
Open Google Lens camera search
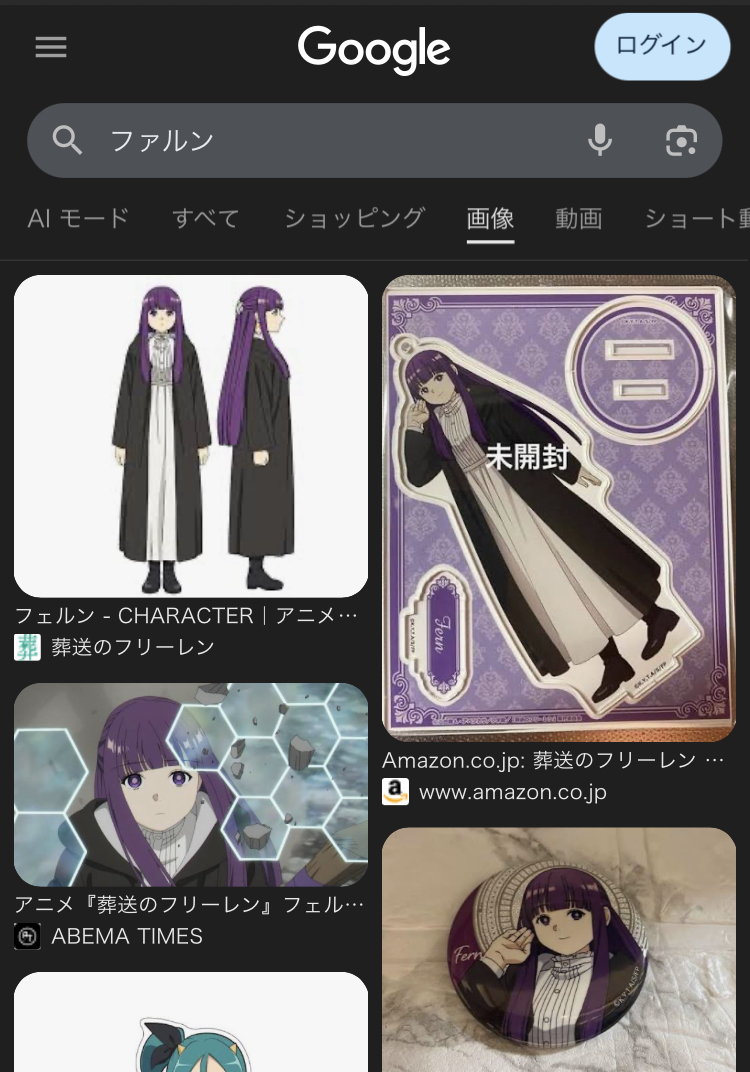(681, 141)
